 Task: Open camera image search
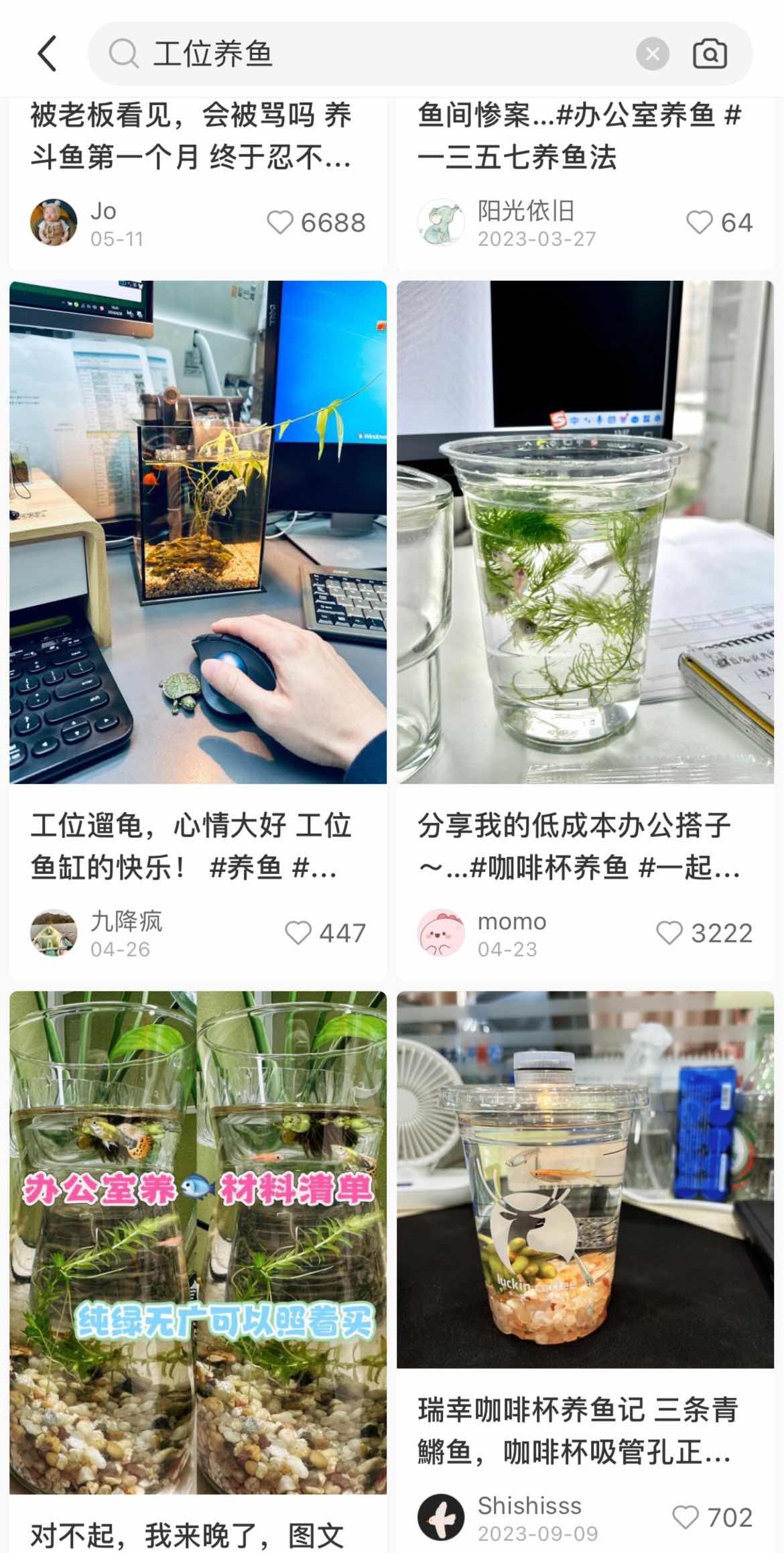pos(710,54)
